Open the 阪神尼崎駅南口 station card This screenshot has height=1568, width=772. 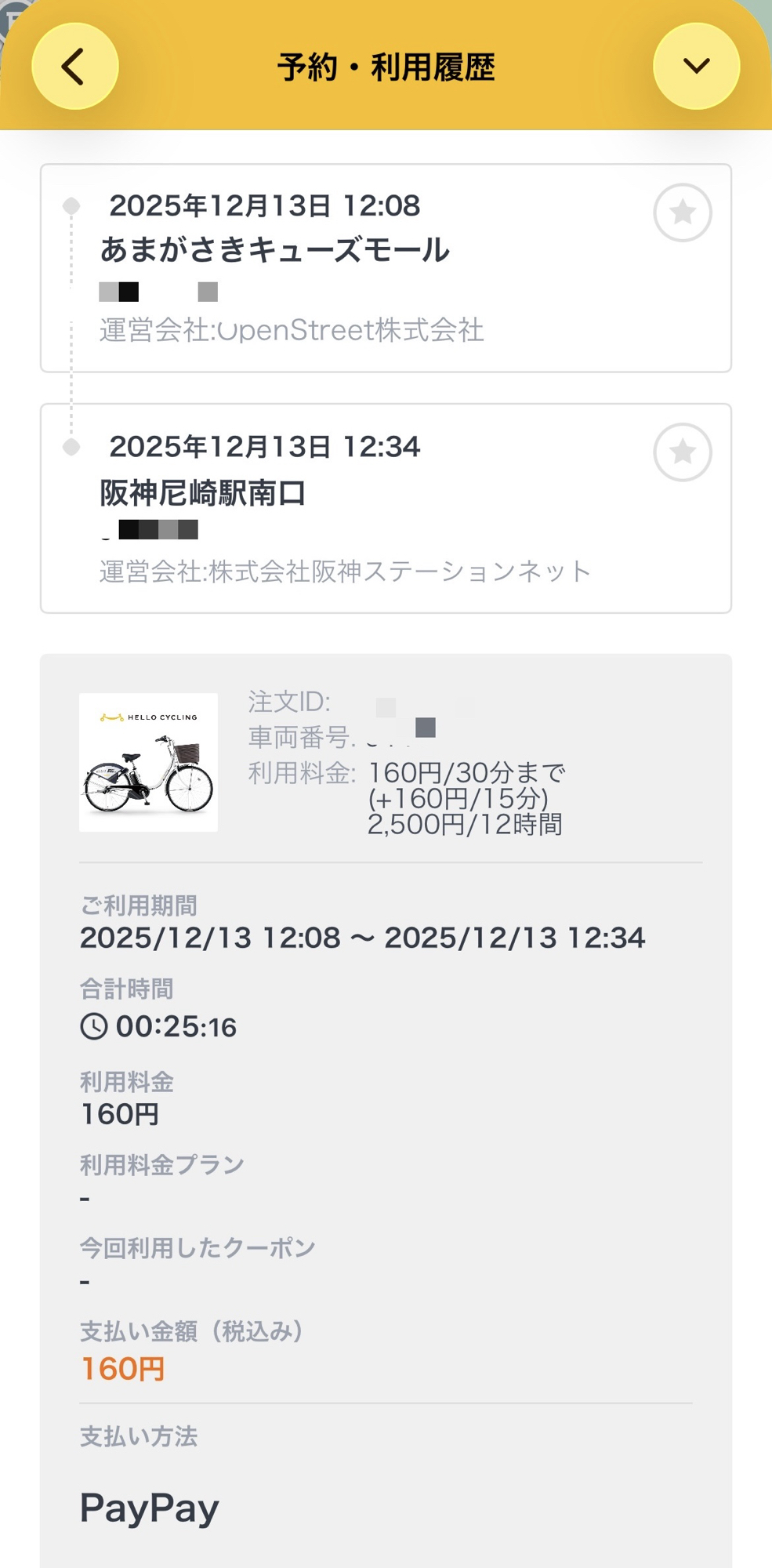tap(353, 508)
